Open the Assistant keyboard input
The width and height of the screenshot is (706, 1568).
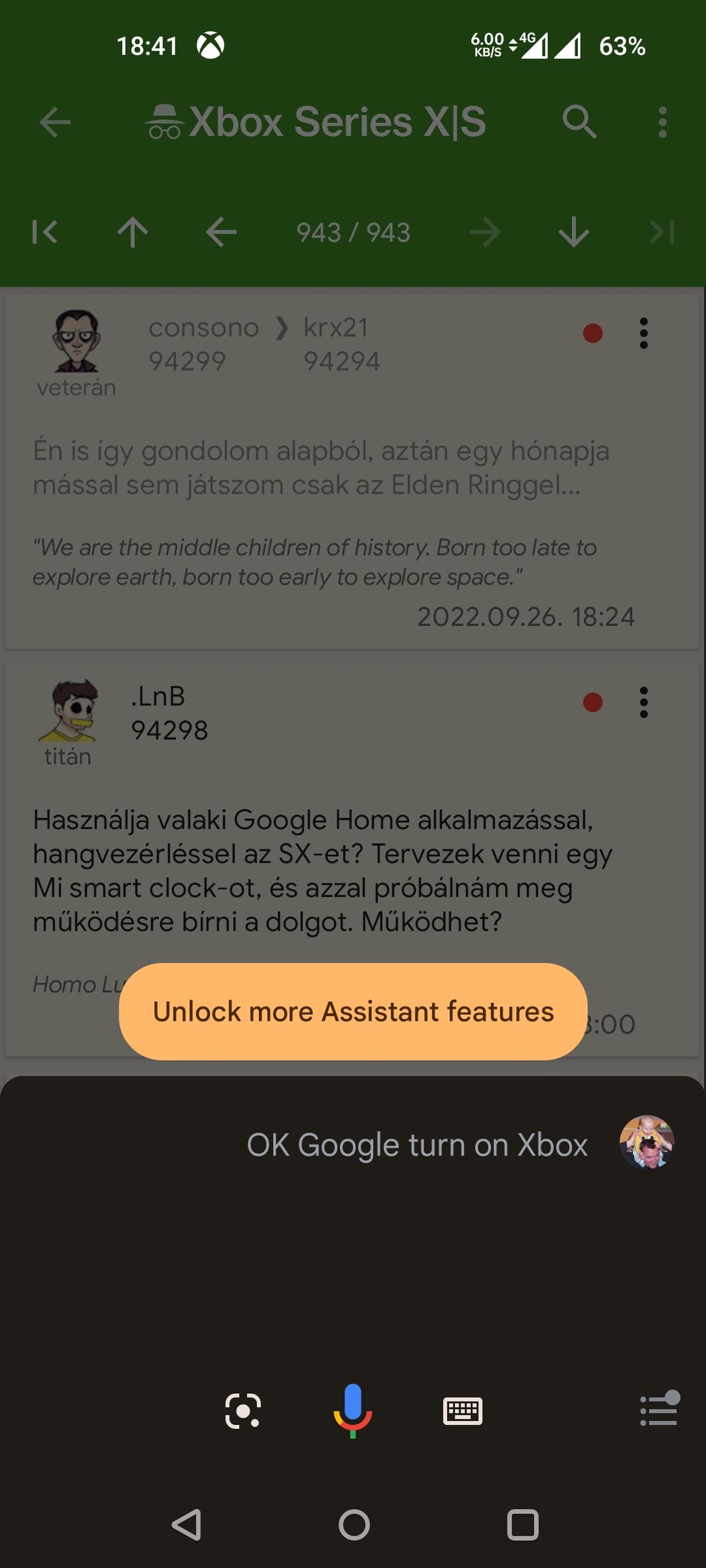coord(462,1411)
